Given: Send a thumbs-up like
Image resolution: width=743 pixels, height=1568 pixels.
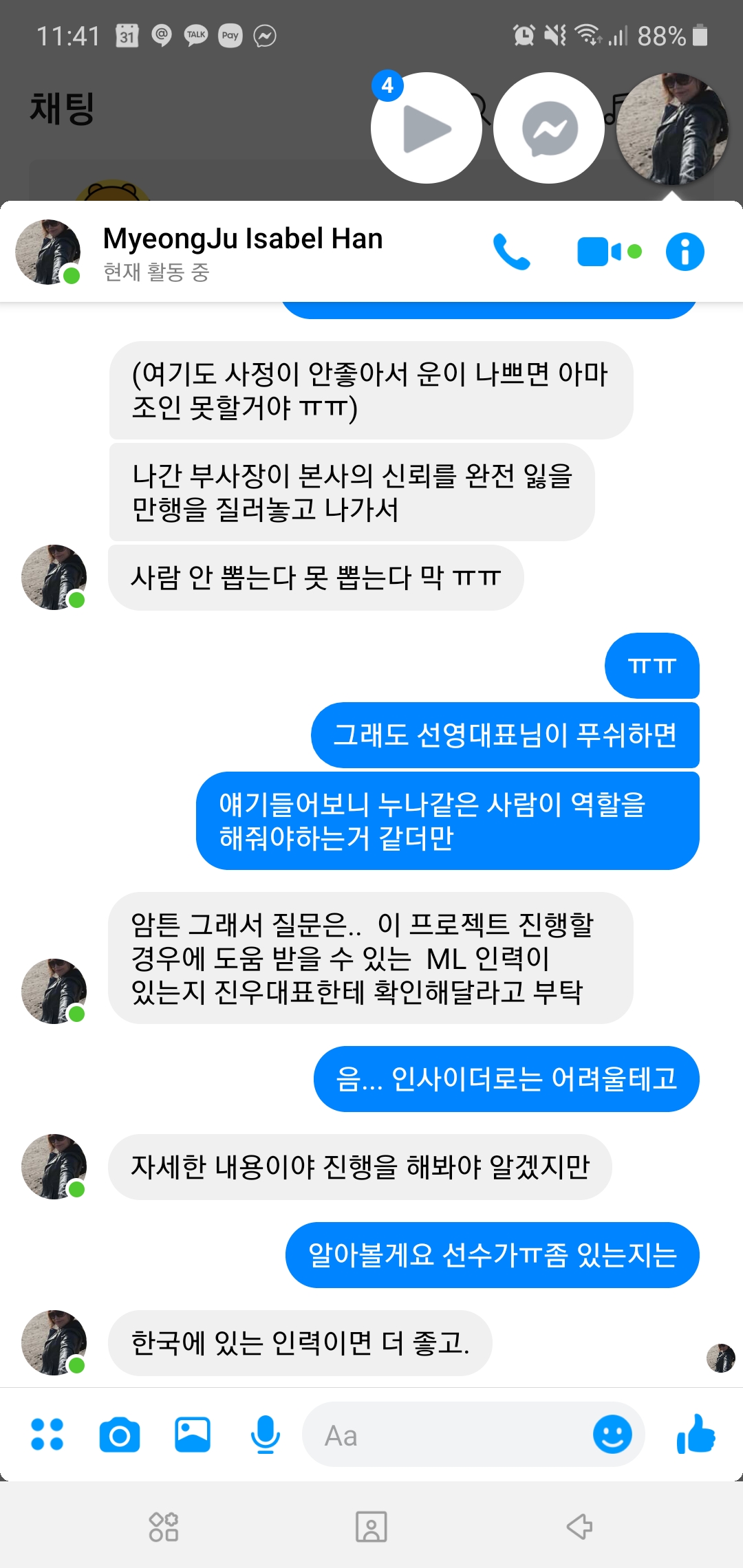Looking at the screenshot, I should point(696,1435).
